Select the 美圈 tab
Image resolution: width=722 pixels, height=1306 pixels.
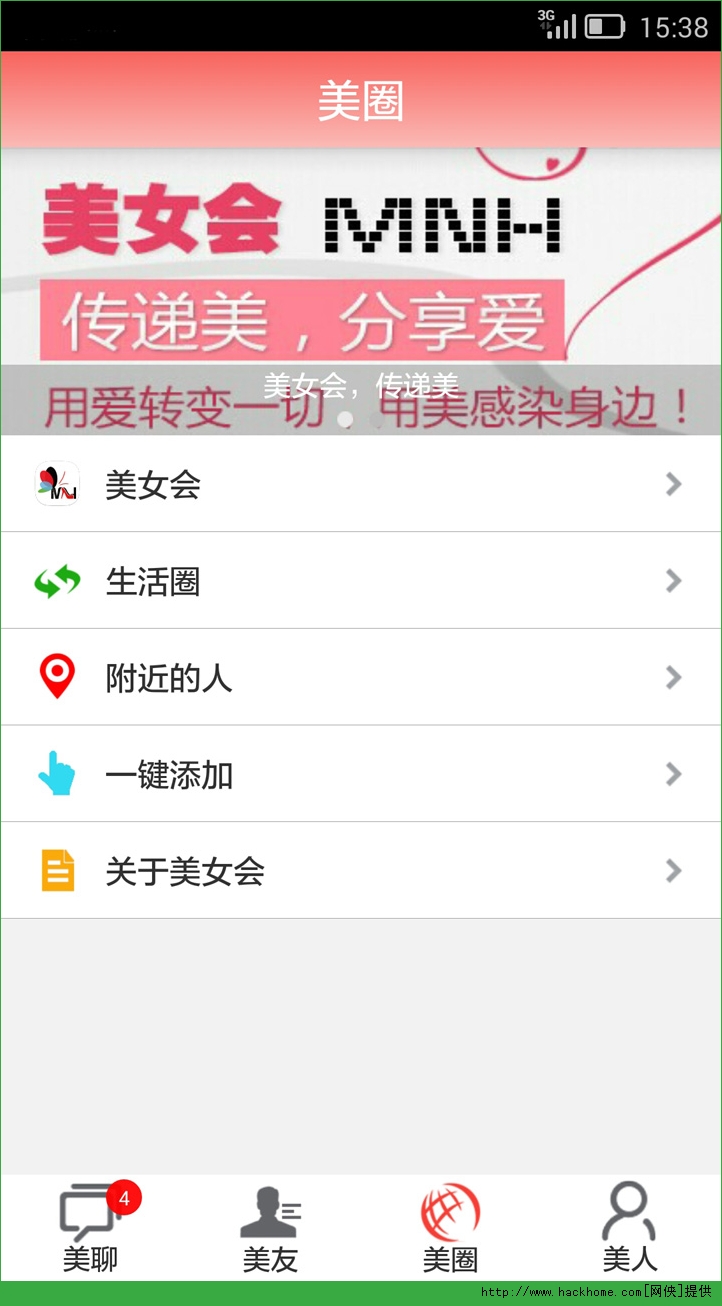point(451,1228)
